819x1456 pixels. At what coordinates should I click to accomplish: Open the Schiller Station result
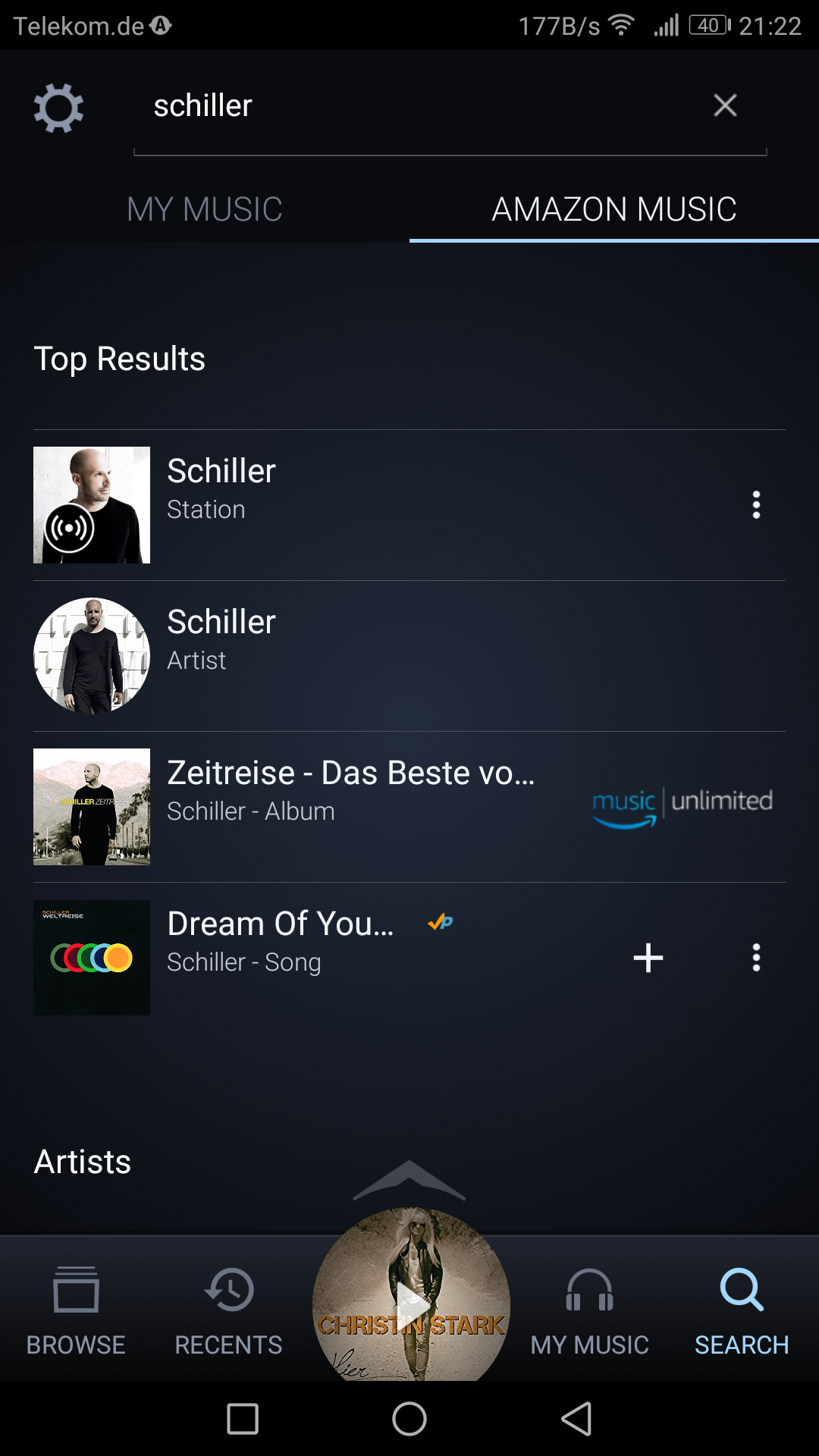(379, 505)
